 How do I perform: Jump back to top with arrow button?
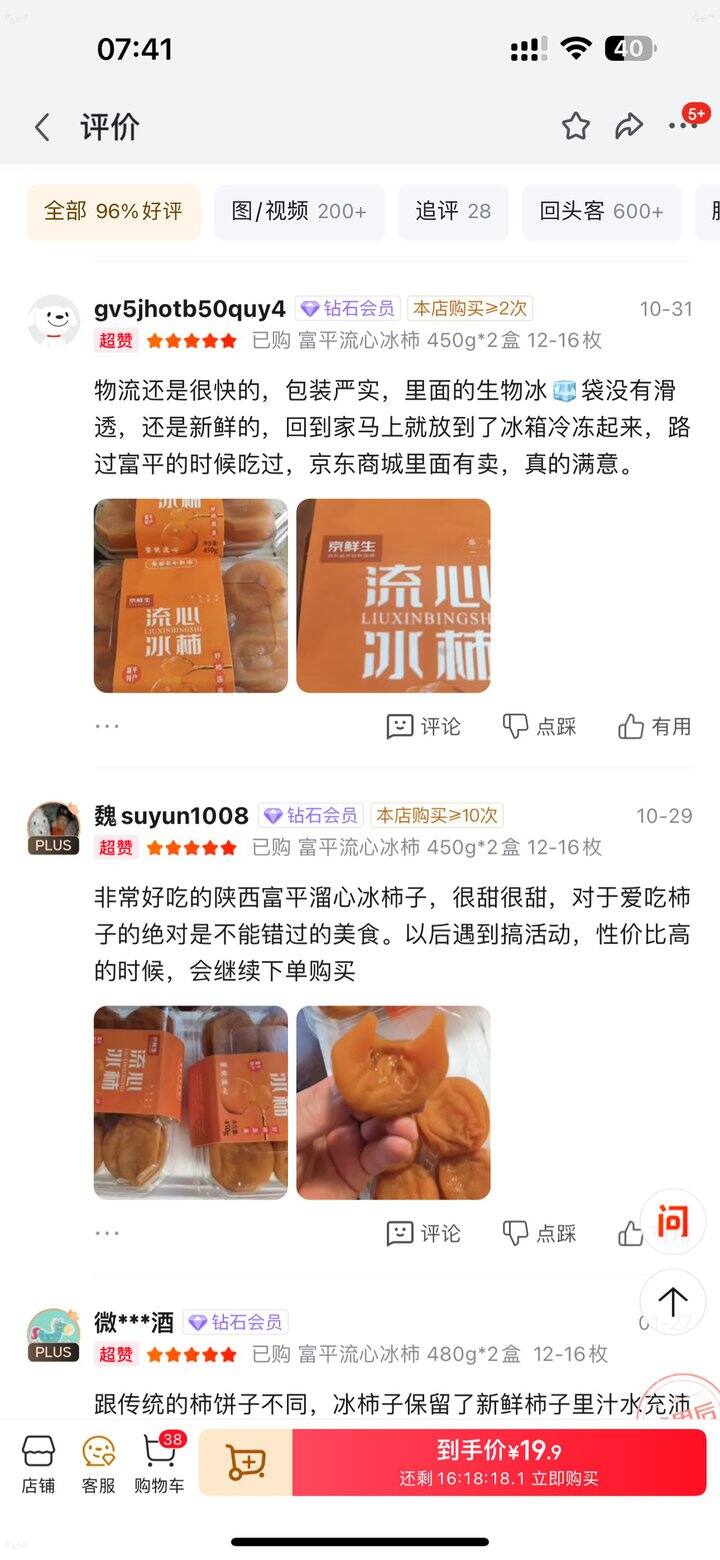point(673,1301)
